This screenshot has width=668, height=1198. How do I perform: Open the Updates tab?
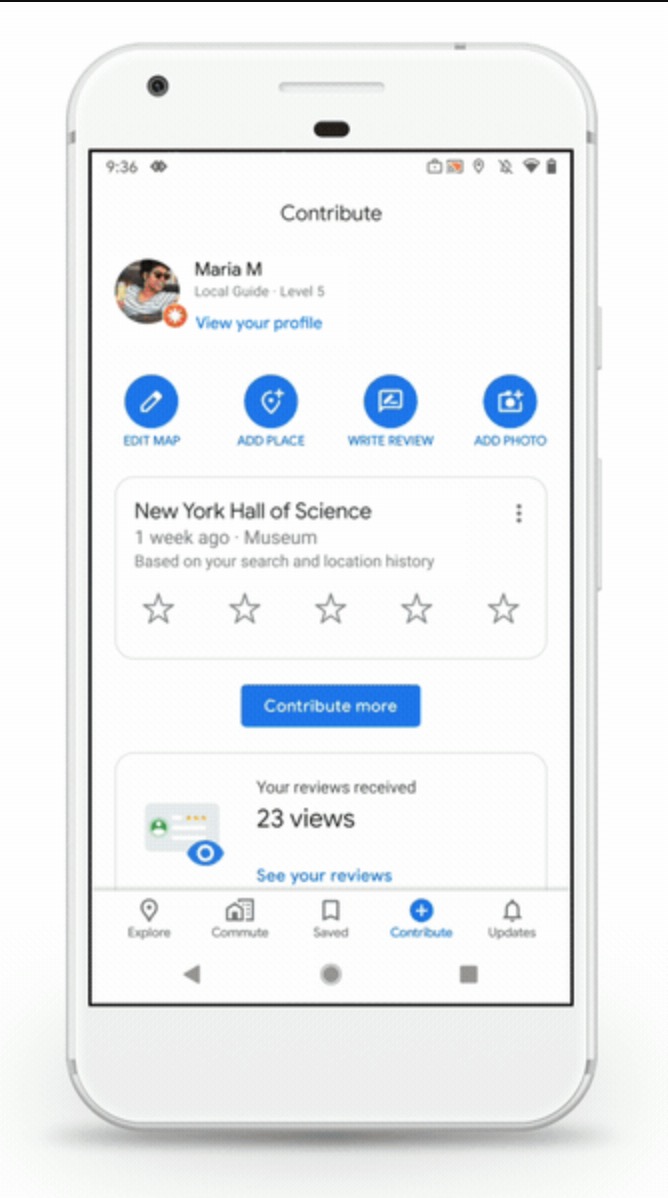512,919
